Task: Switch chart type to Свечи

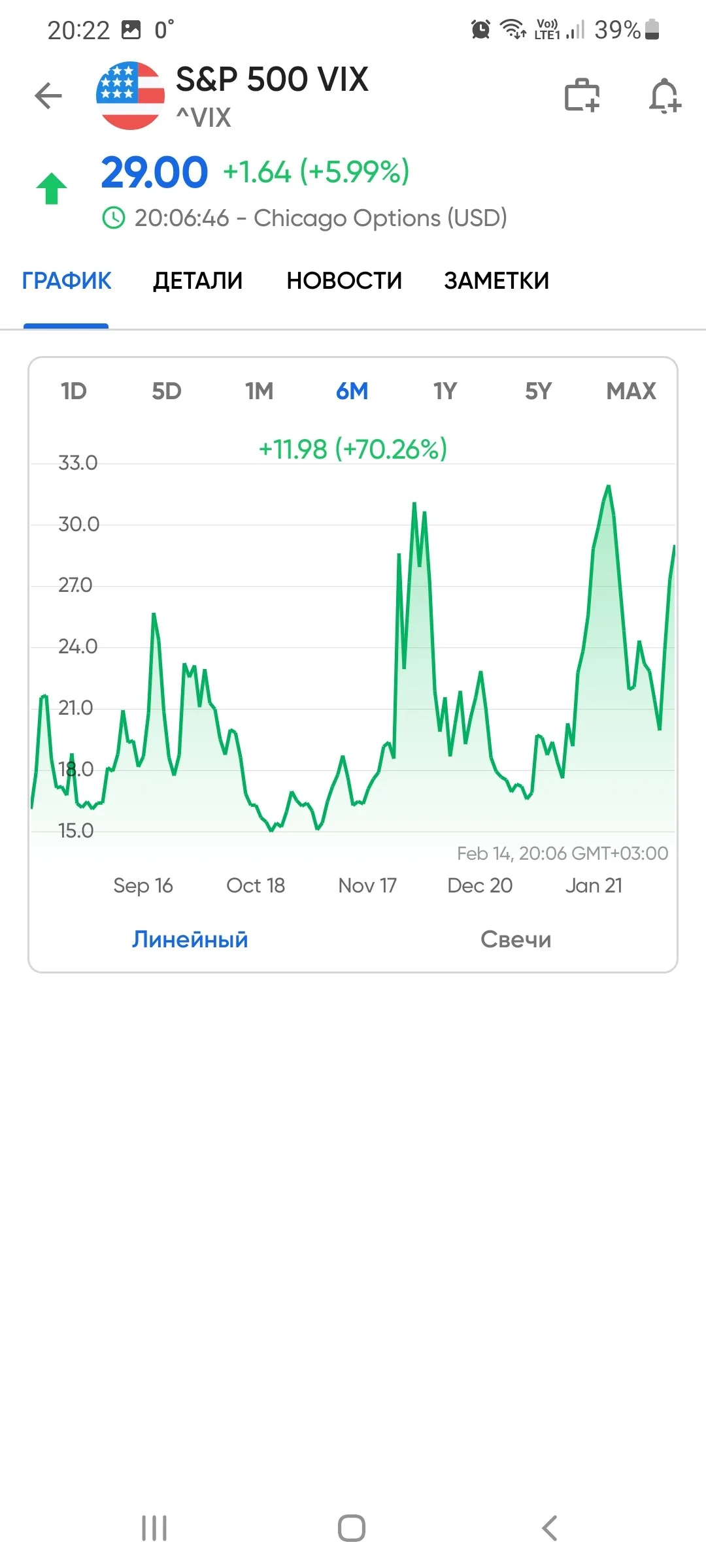Action: (x=516, y=939)
